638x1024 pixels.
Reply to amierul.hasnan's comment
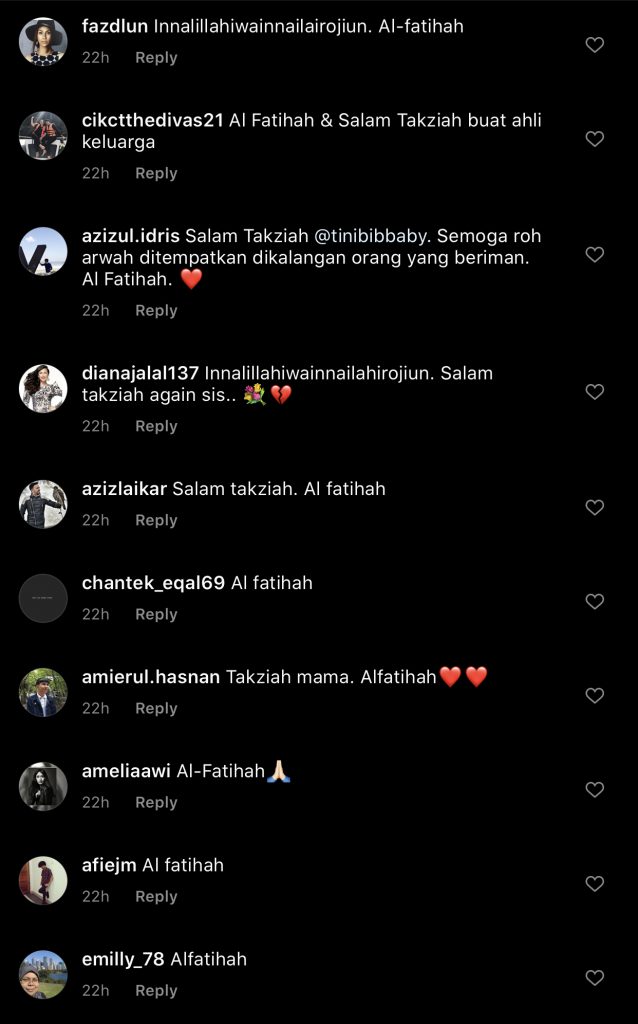coord(156,708)
